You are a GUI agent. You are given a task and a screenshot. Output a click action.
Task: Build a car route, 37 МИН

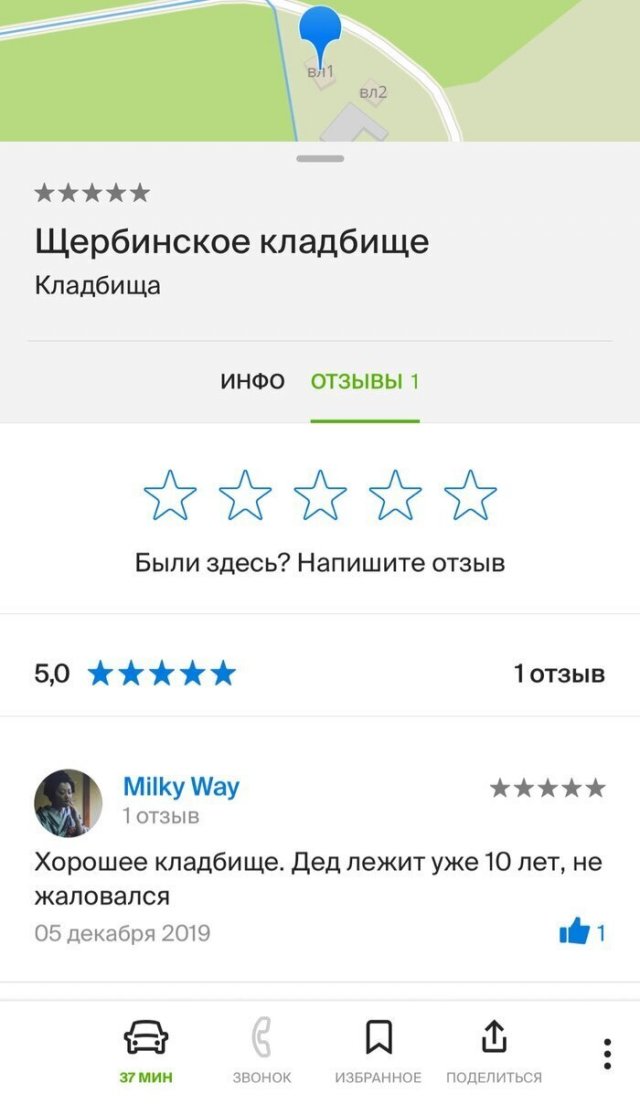point(146,1049)
